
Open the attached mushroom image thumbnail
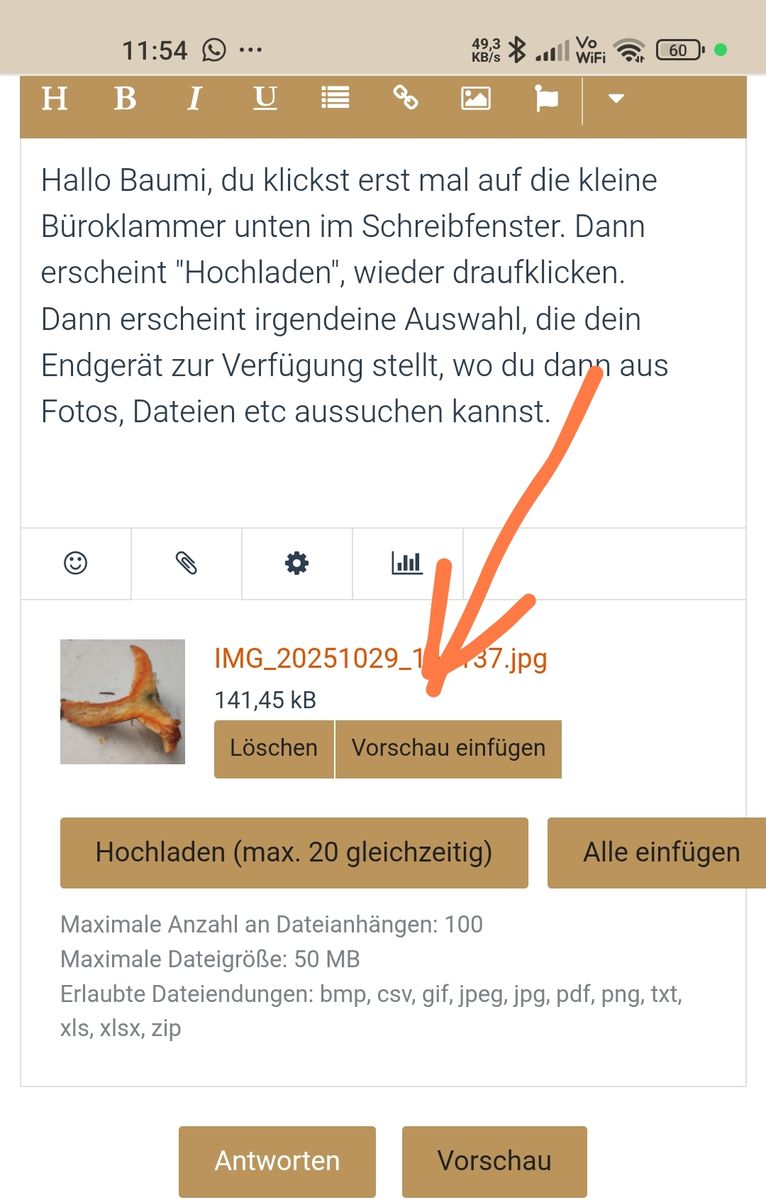(x=123, y=702)
